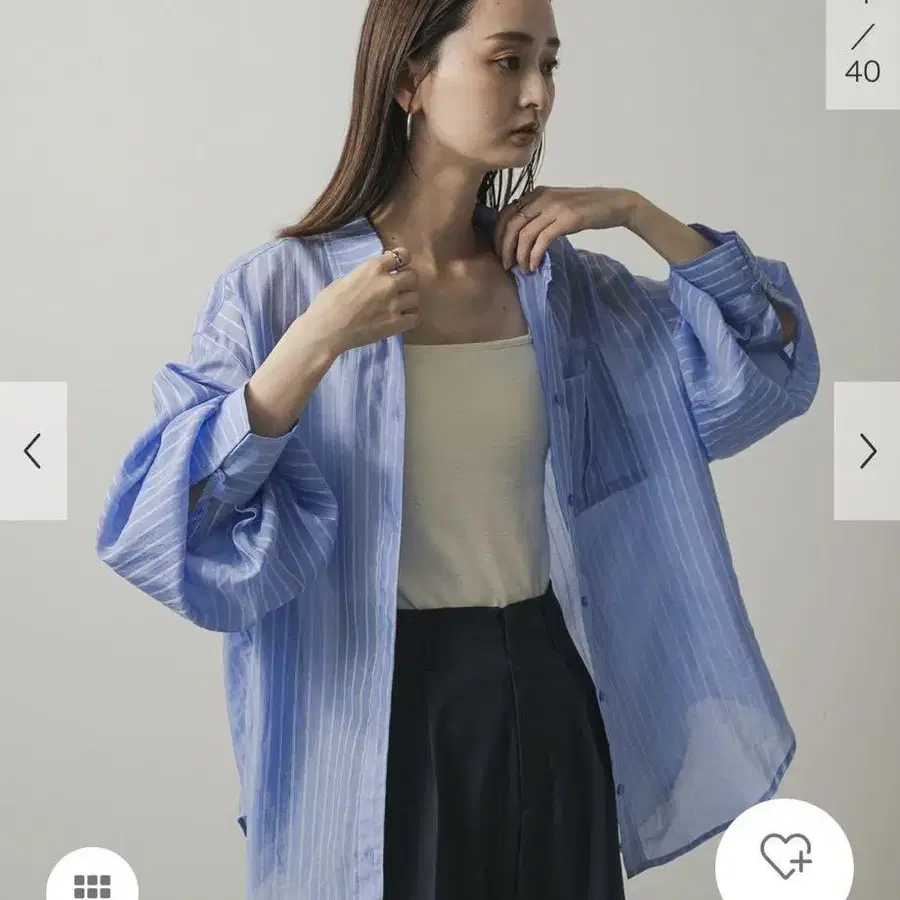Go to the next product image

tap(866, 451)
